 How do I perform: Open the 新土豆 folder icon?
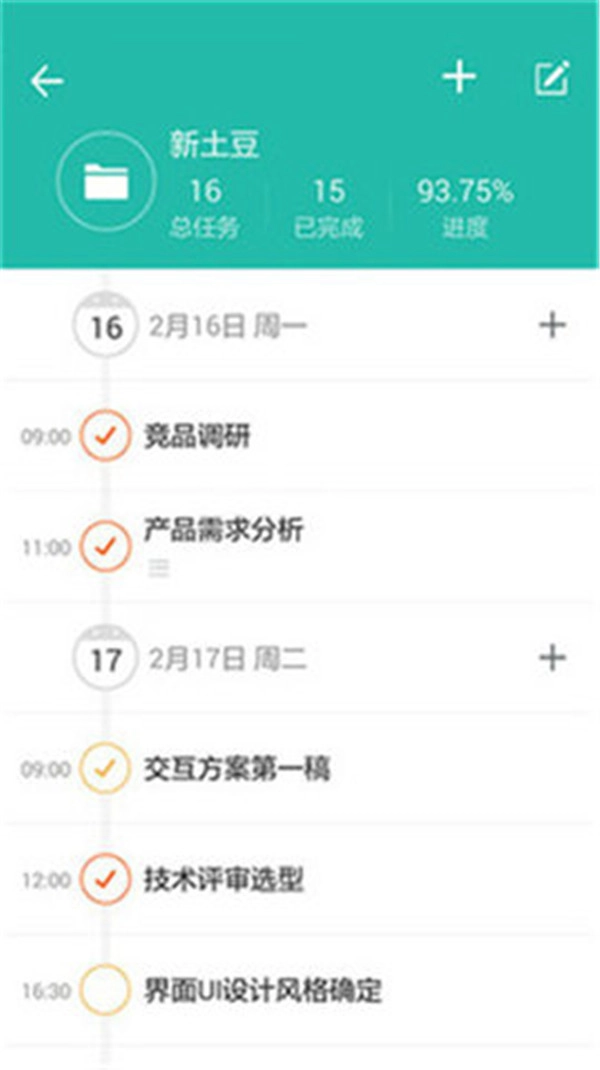click(x=106, y=183)
